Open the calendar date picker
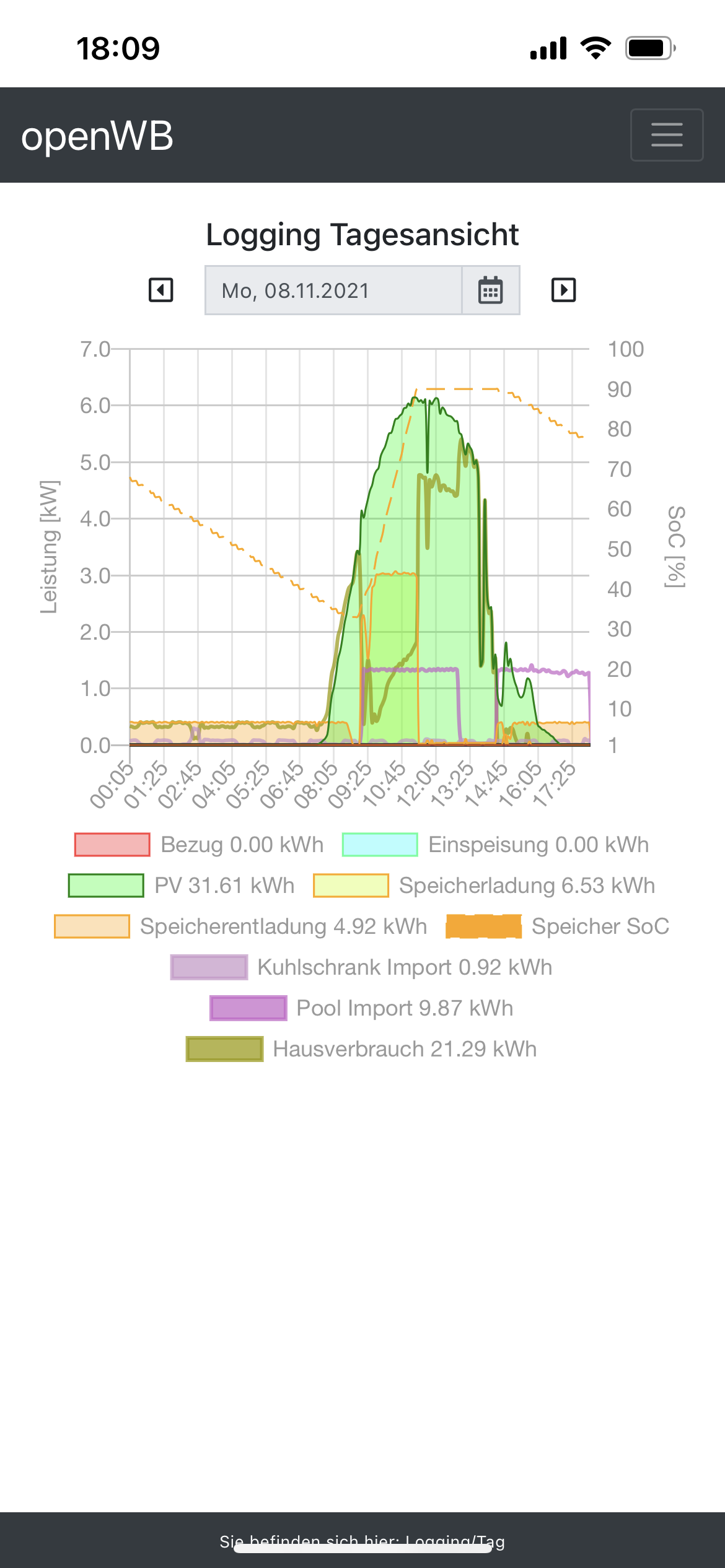This screenshot has height=1568, width=725. pyautogui.click(x=490, y=290)
